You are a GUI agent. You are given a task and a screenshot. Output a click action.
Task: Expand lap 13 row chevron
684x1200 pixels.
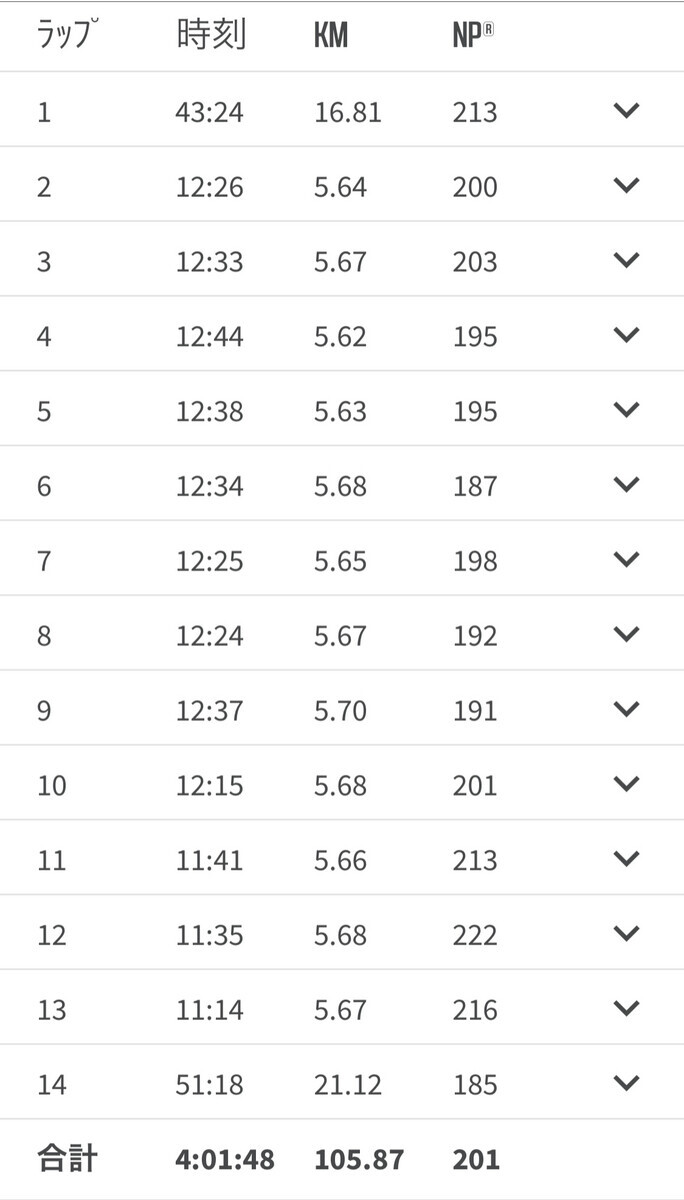pyautogui.click(x=626, y=1008)
